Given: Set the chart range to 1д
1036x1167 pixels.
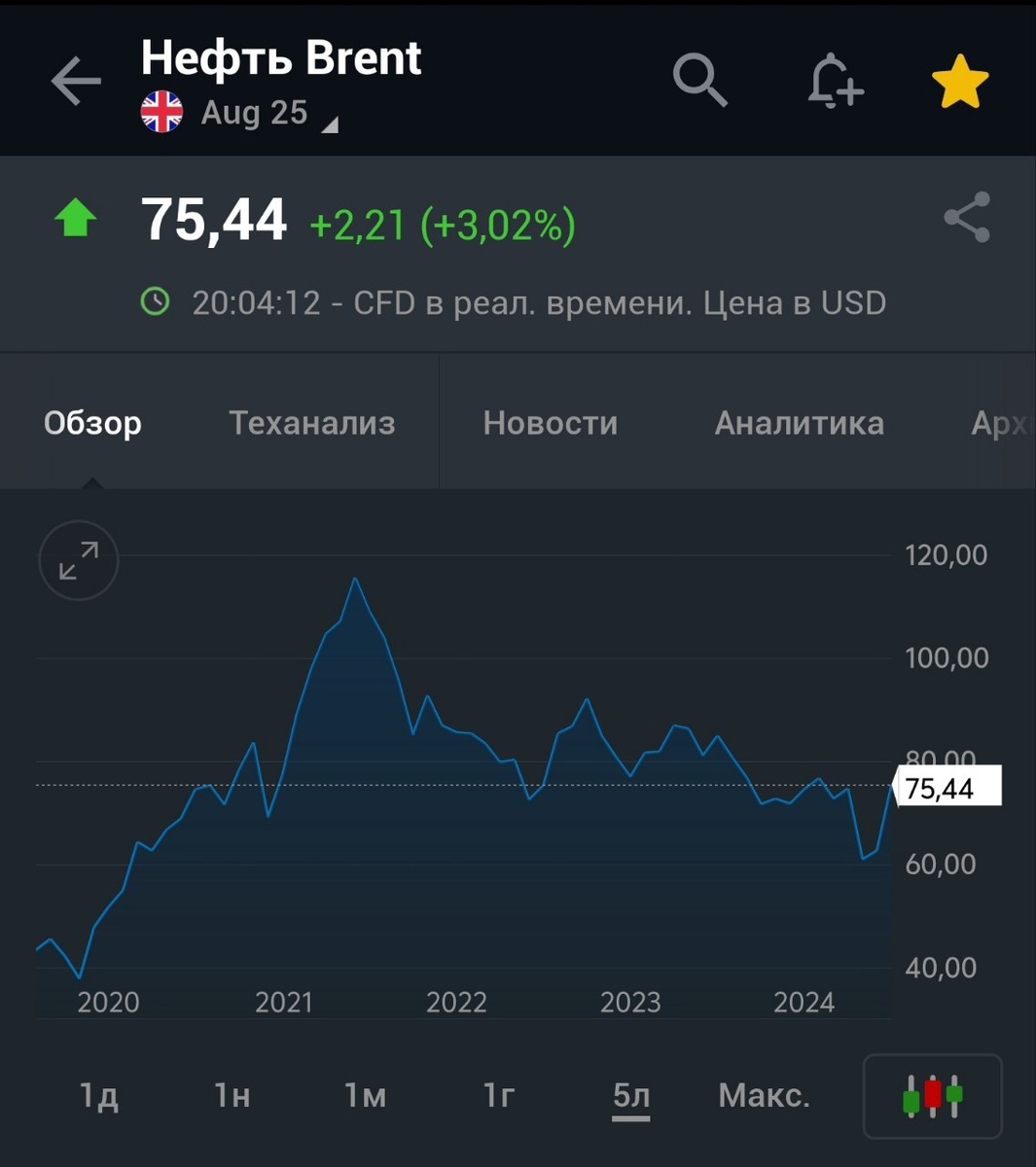Looking at the screenshot, I should [x=99, y=1096].
